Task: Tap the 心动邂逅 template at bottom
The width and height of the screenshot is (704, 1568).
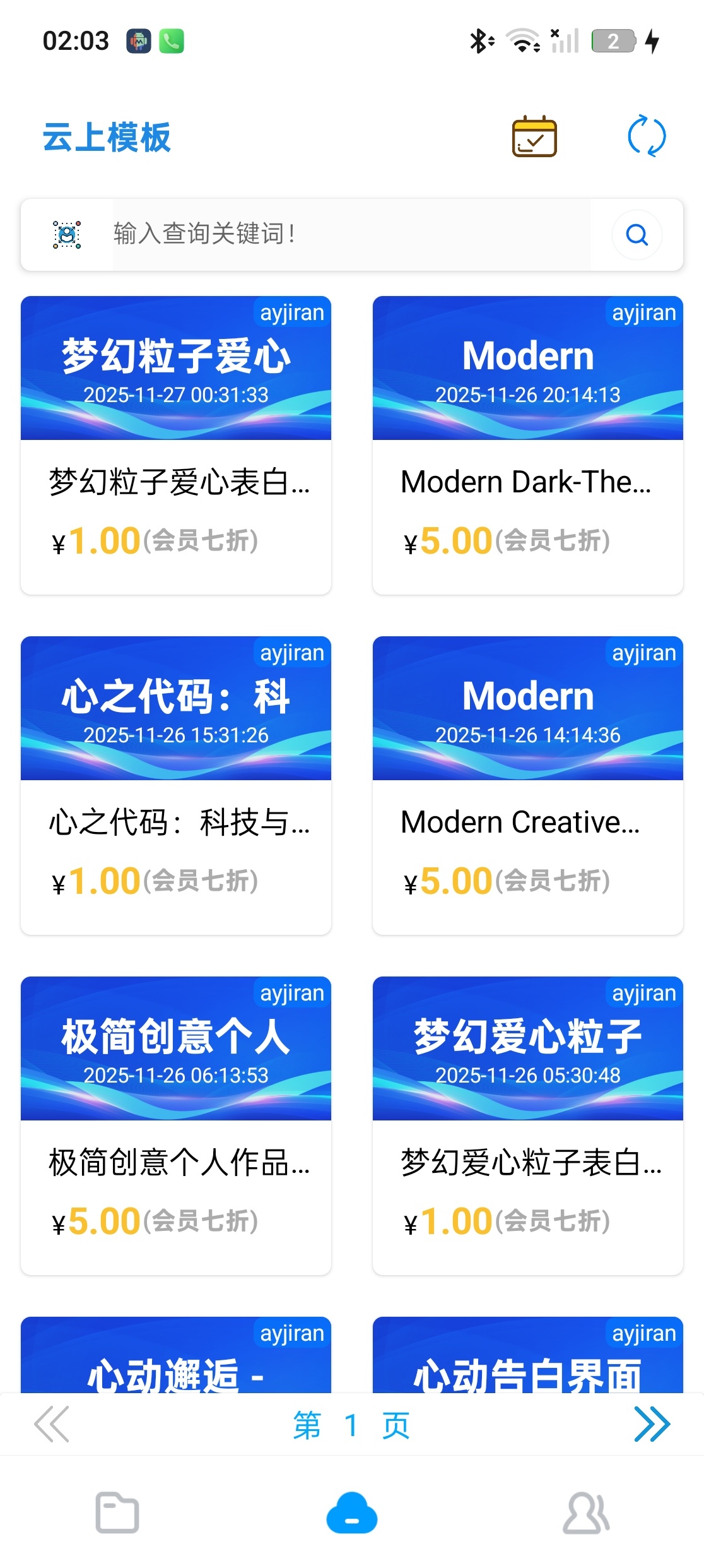Action: pos(175,1376)
